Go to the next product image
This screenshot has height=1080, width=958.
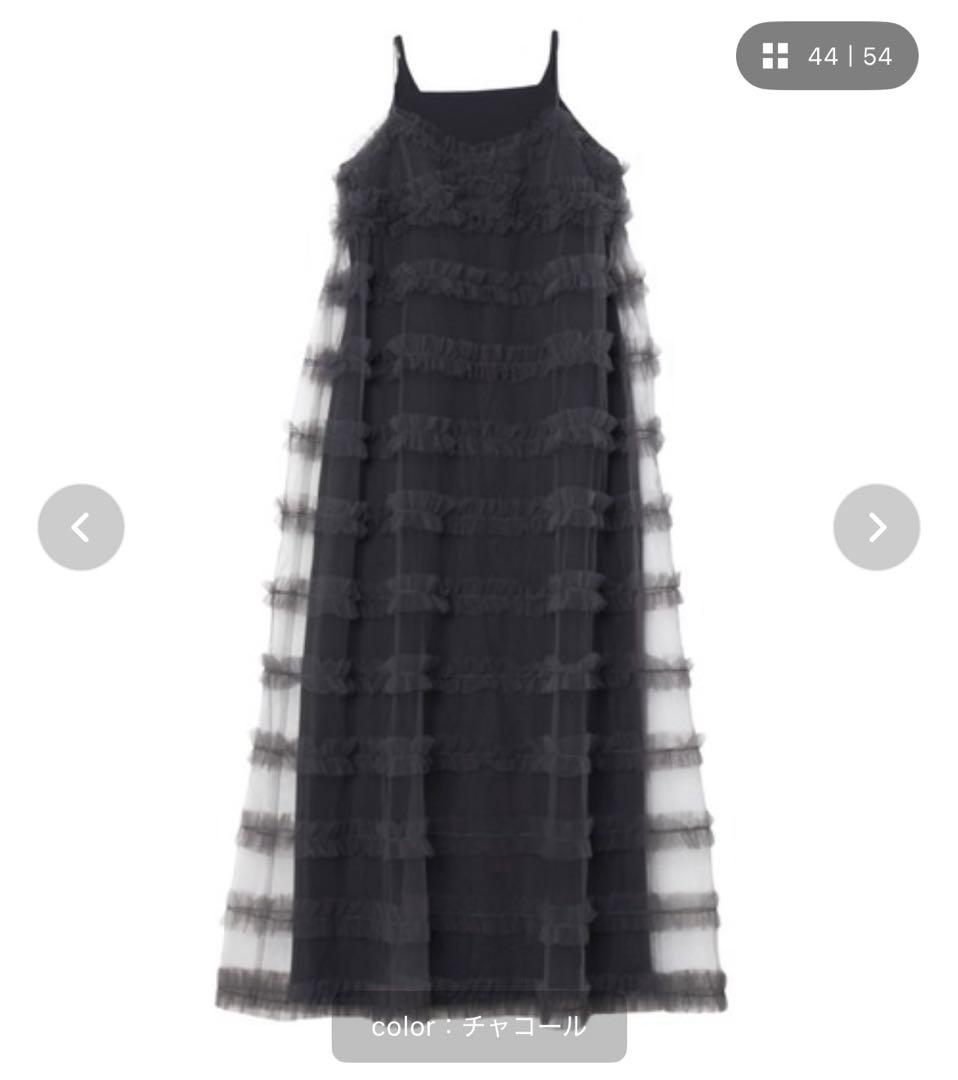click(876, 527)
